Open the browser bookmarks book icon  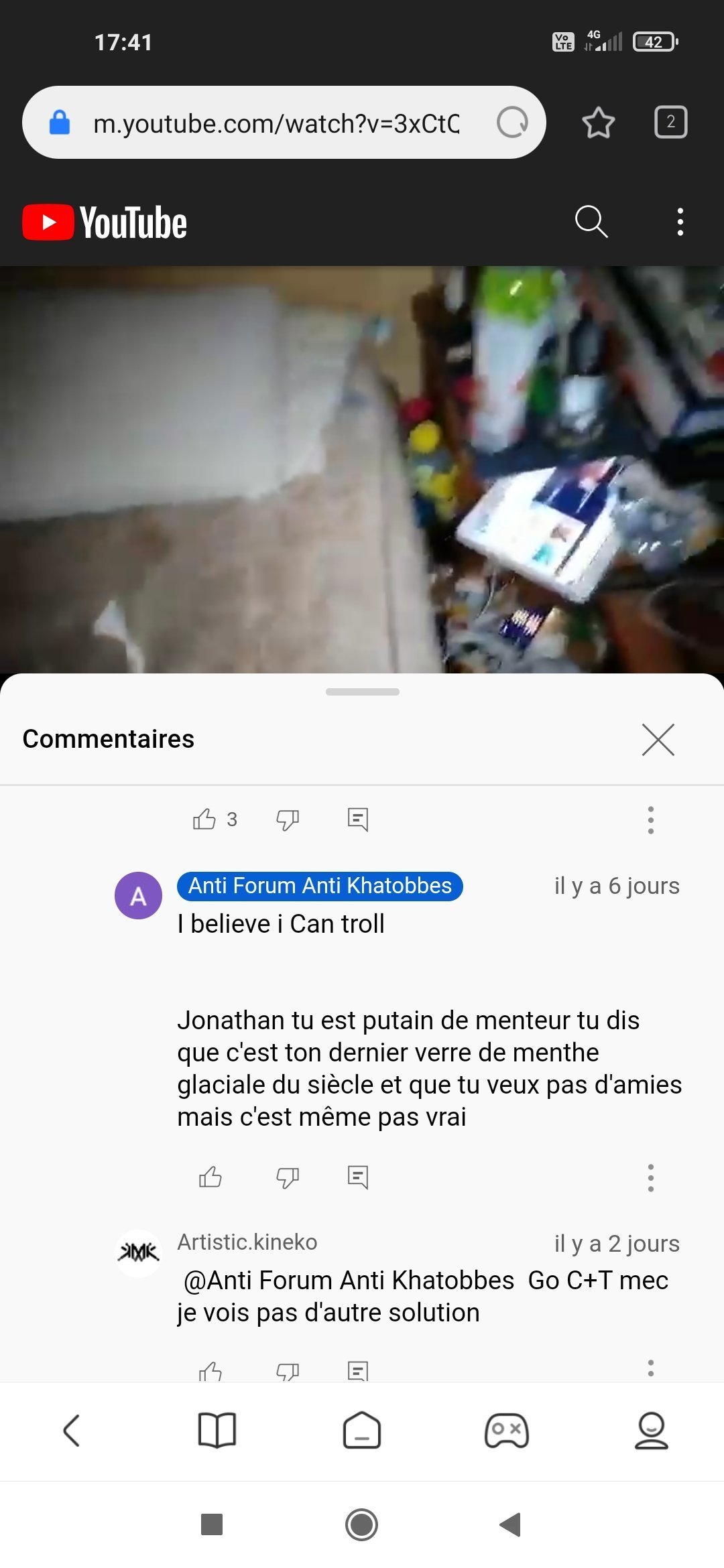(217, 1431)
